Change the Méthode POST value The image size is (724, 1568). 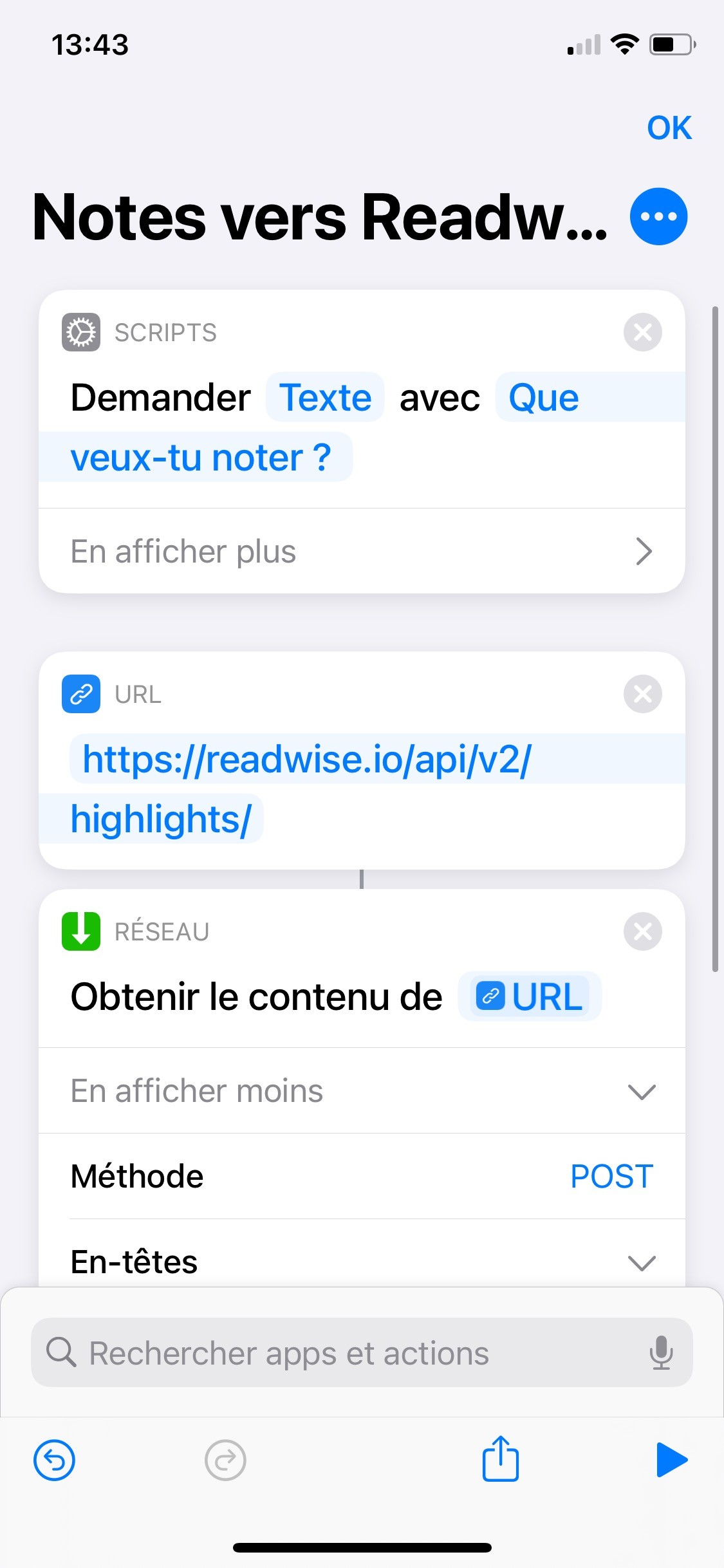(x=611, y=1177)
